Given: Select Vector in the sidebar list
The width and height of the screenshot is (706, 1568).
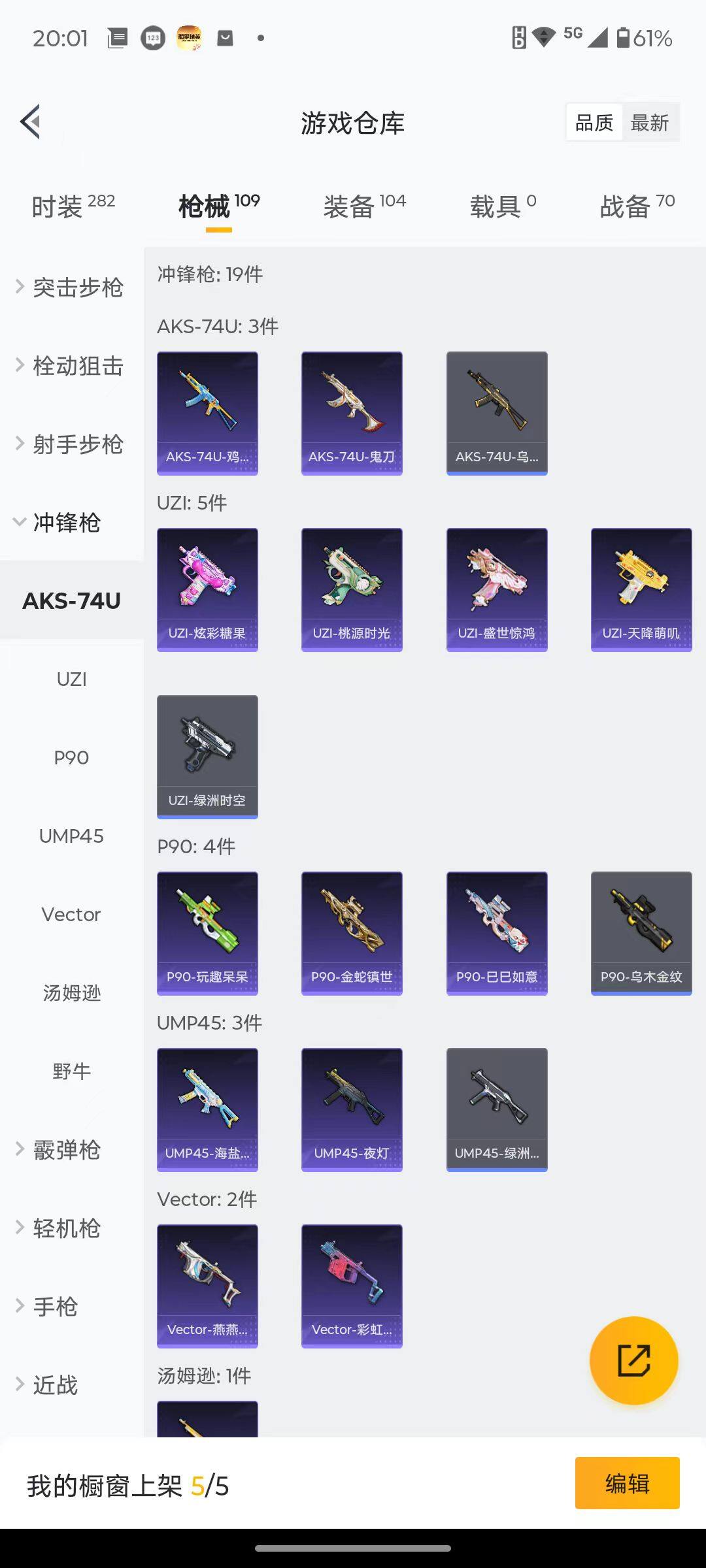Looking at the screenshot, I should click(x=71, y=915).
